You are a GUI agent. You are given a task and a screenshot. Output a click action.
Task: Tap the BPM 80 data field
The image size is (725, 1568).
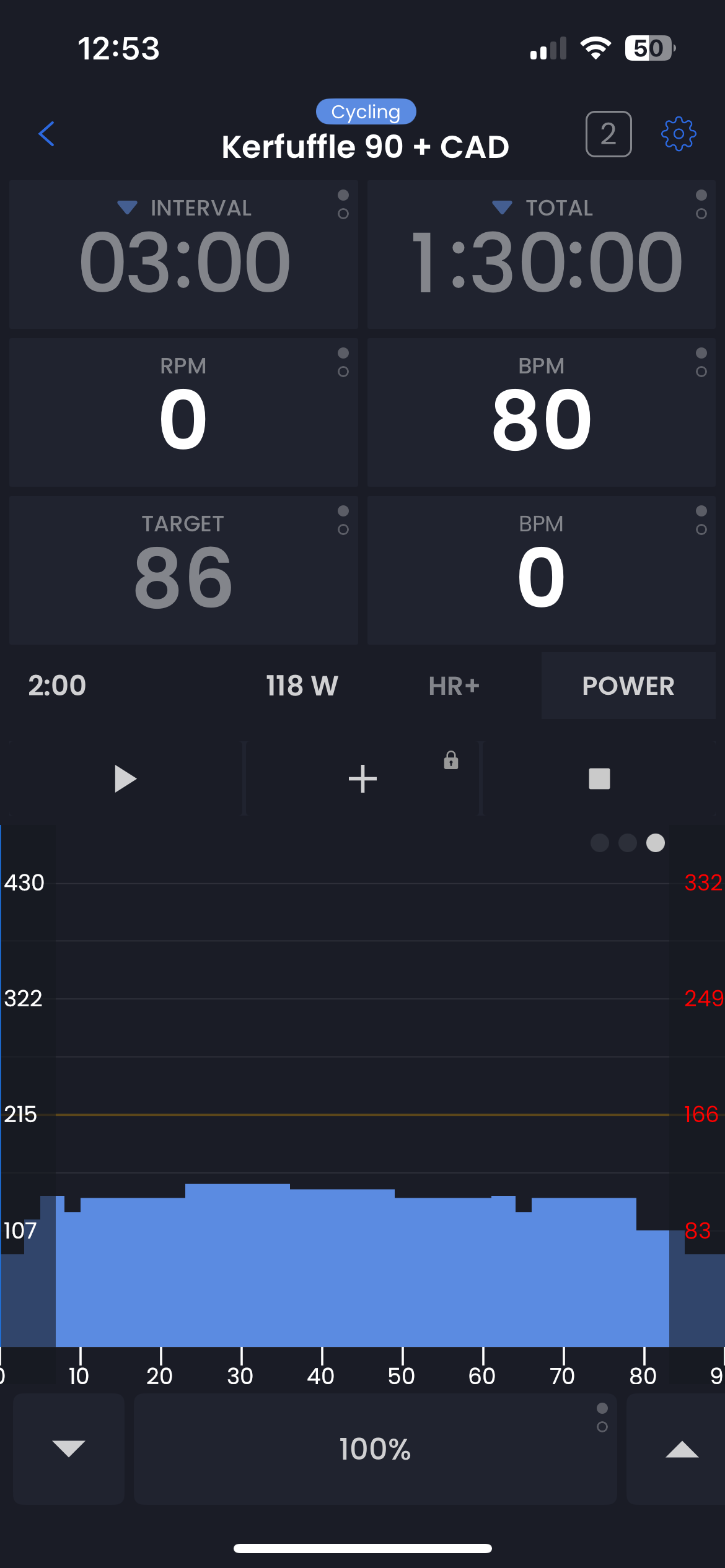(x=542, y=412)
